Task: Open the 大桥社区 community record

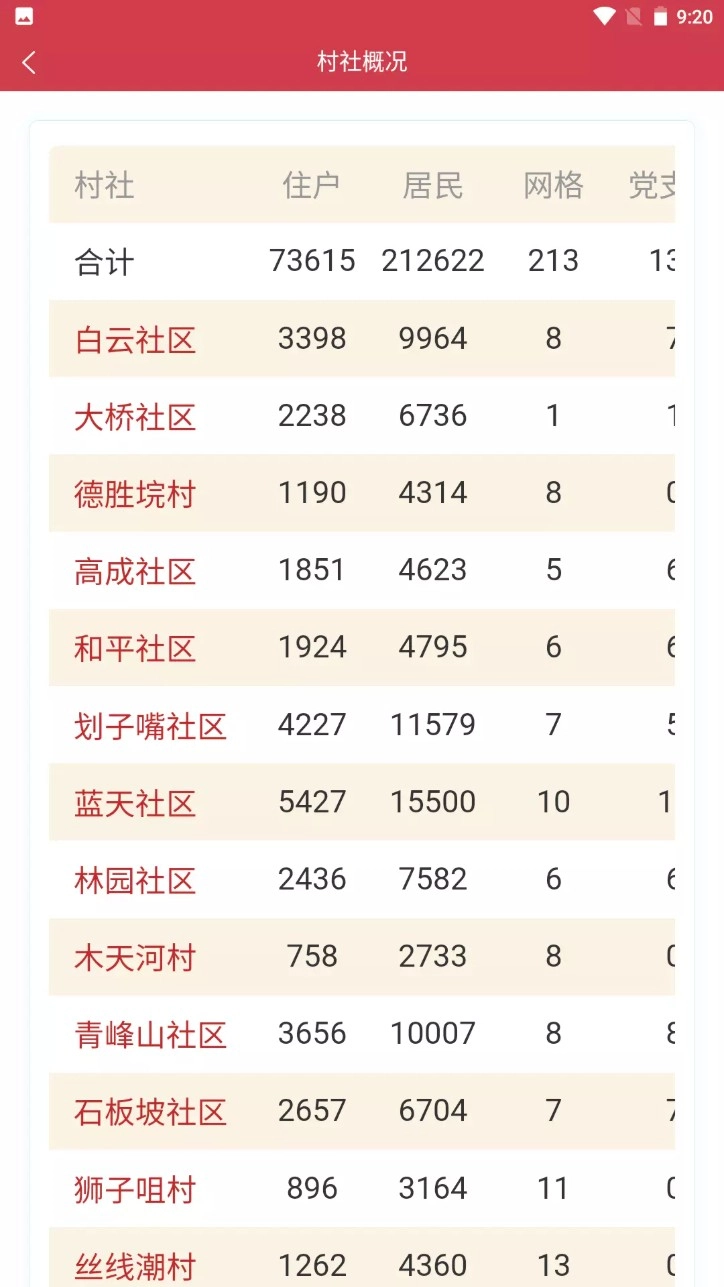Action: tap(135, 416)
